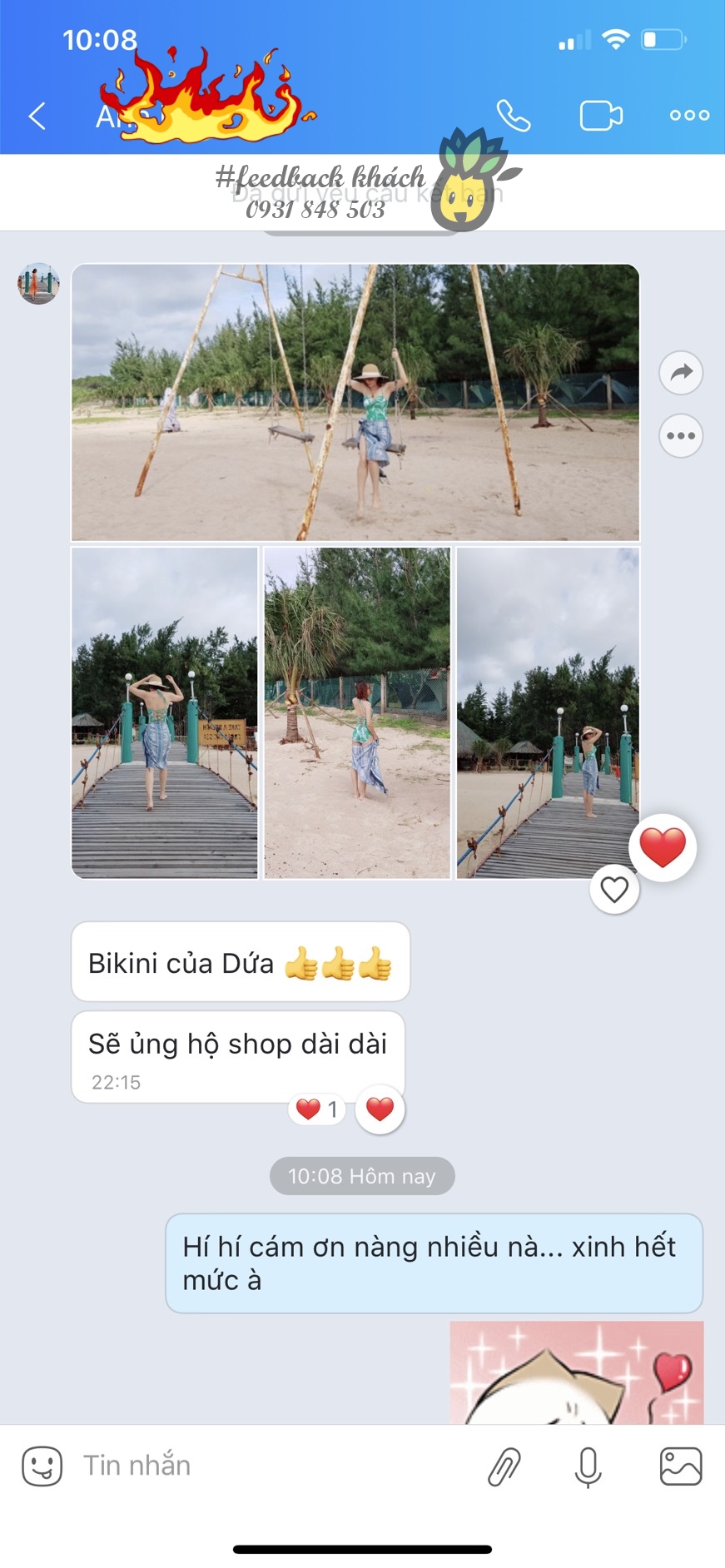Start a video call
725x1568 pixels.
coord(600,116)
